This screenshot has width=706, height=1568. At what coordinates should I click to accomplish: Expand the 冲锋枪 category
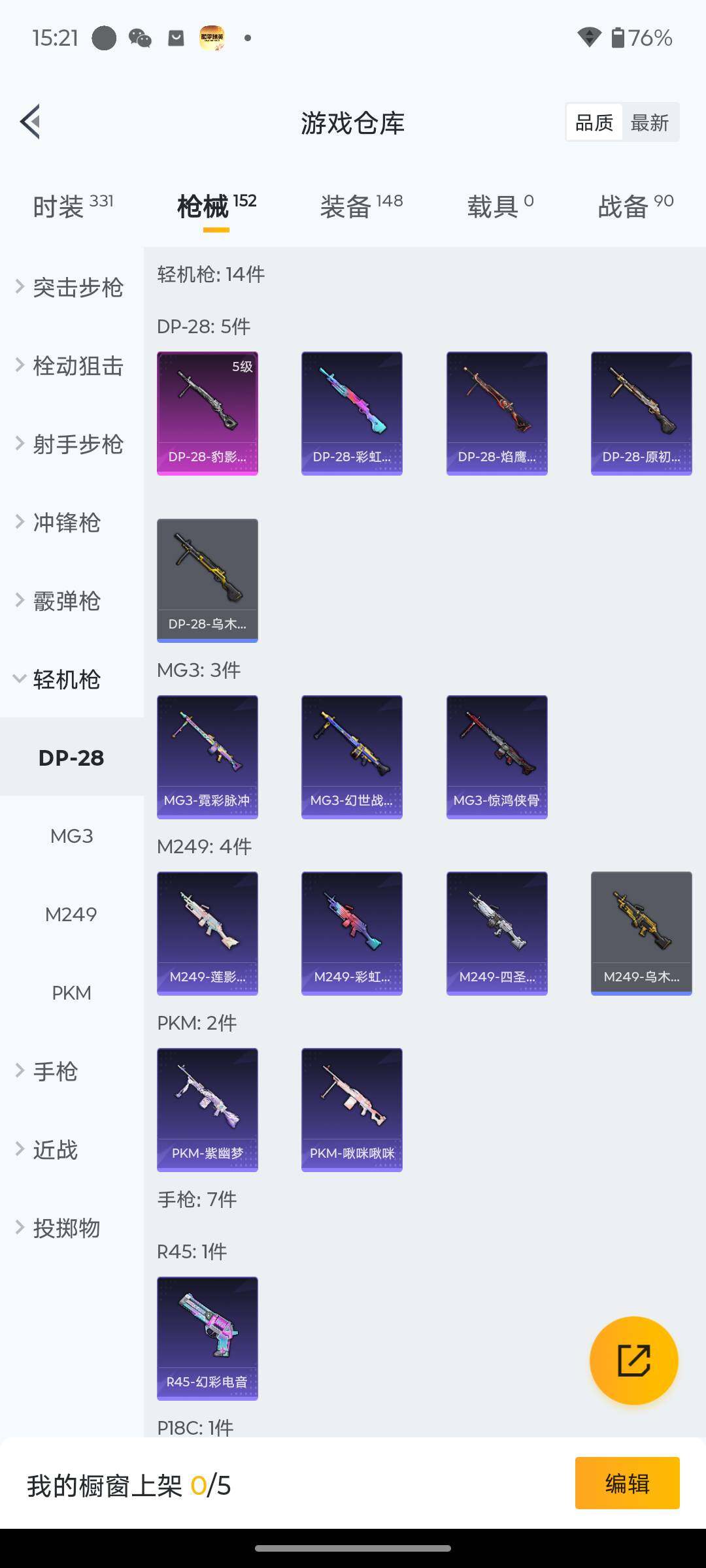(65, 522)
